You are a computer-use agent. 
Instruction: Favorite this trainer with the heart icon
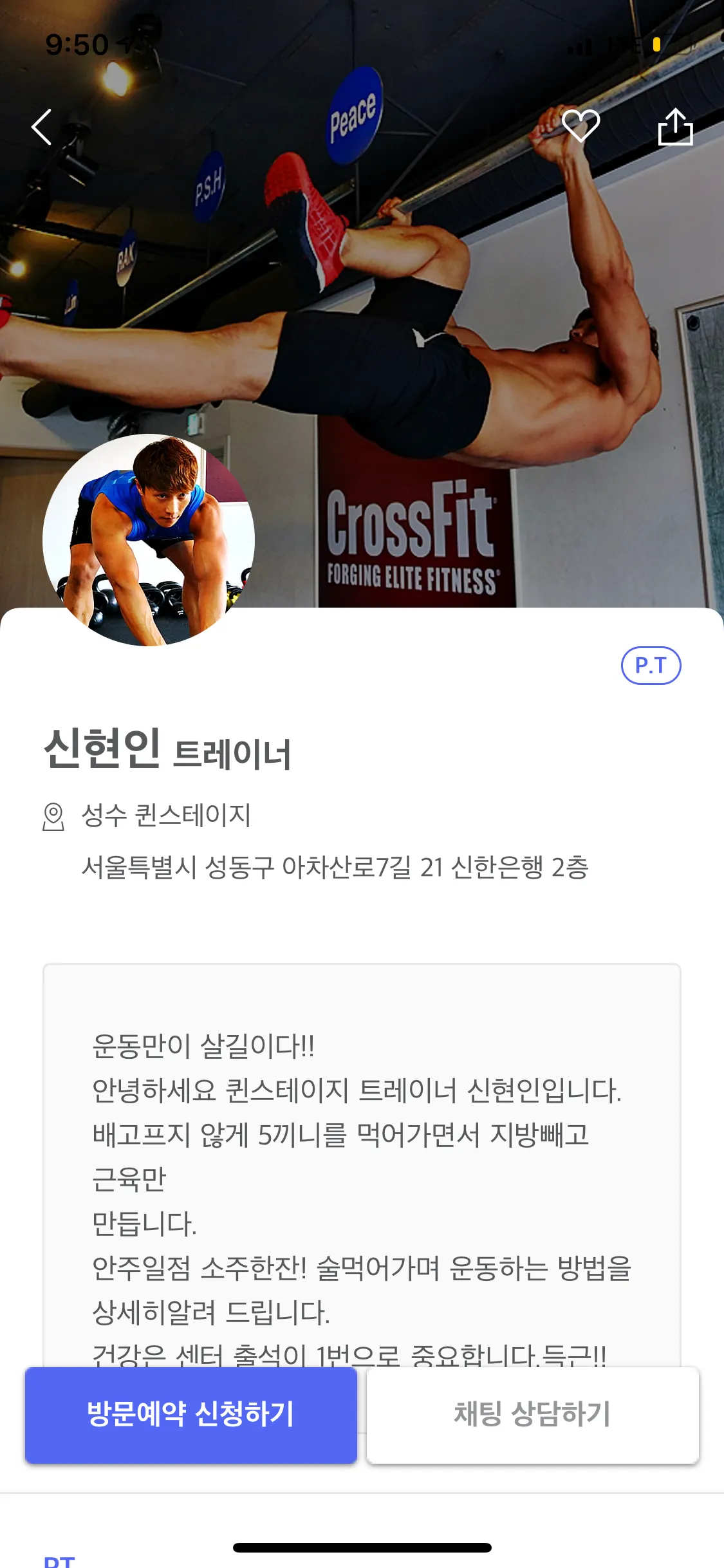(580, 125)
